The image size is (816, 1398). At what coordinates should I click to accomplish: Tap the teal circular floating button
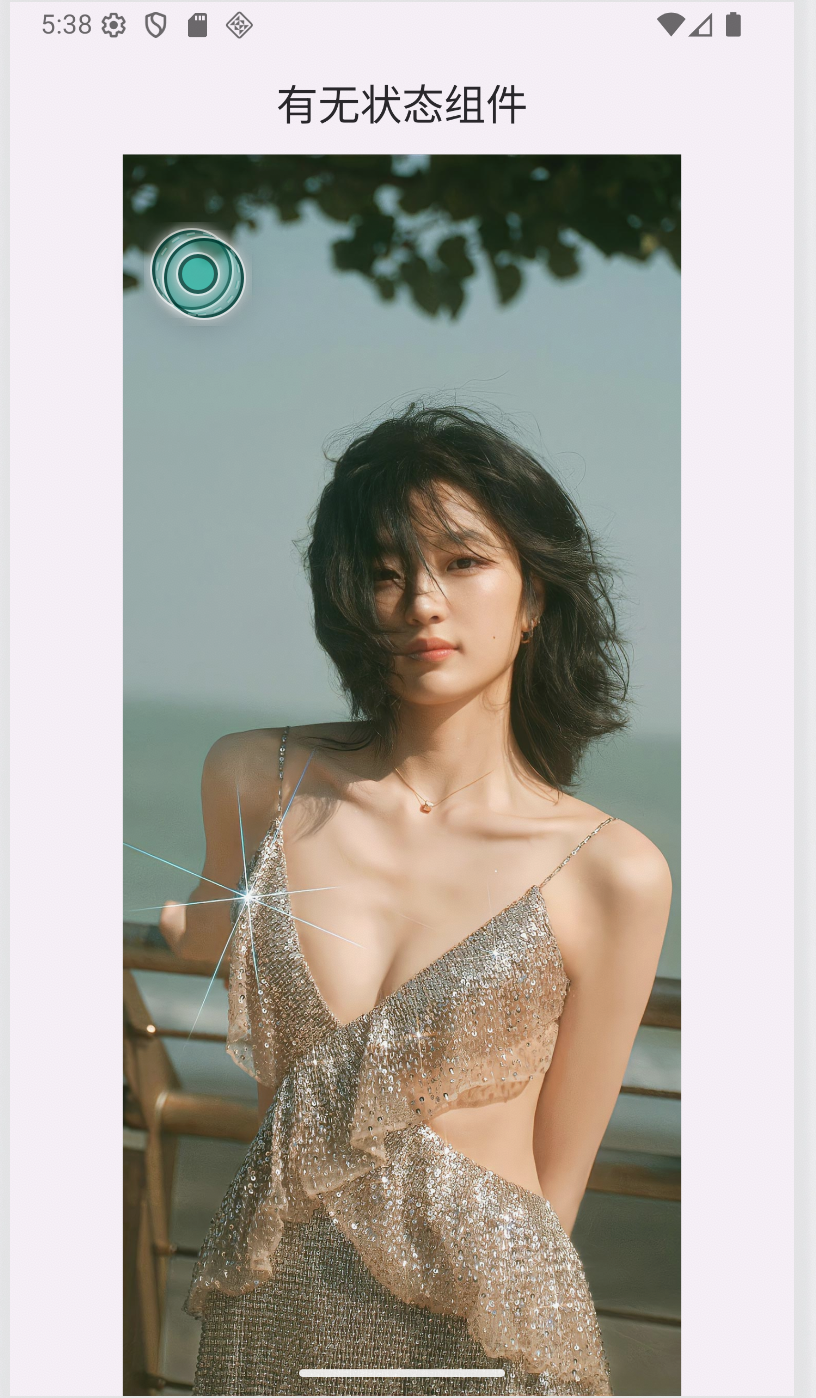coord(198,274)
